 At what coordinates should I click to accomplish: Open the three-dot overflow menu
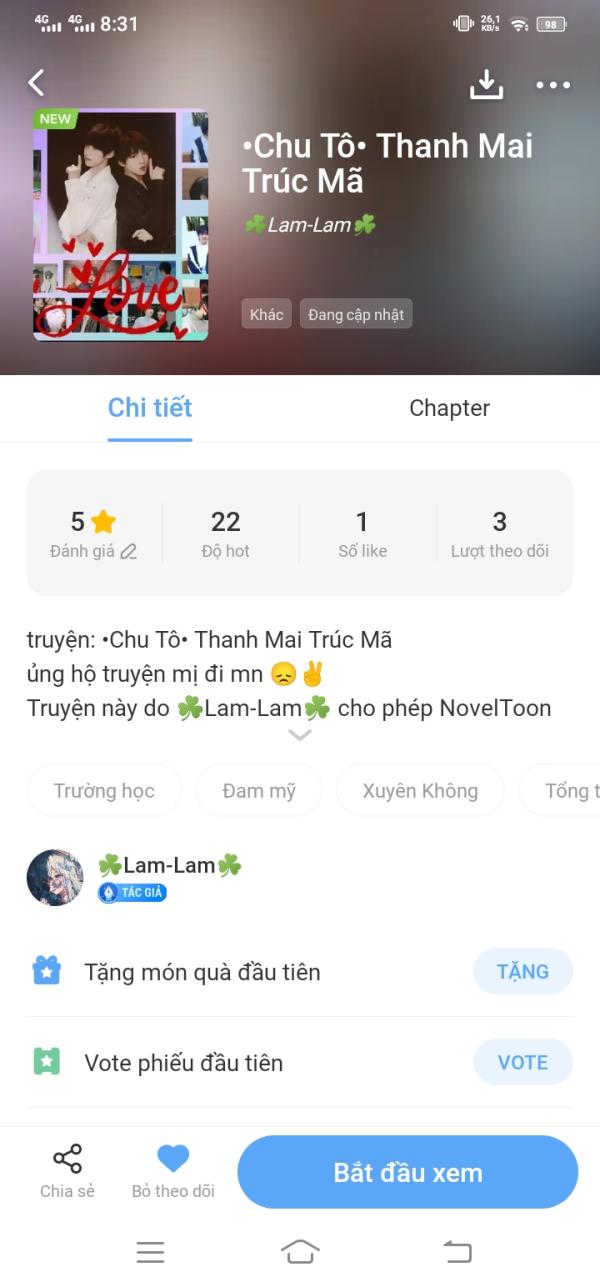(553, 85)
